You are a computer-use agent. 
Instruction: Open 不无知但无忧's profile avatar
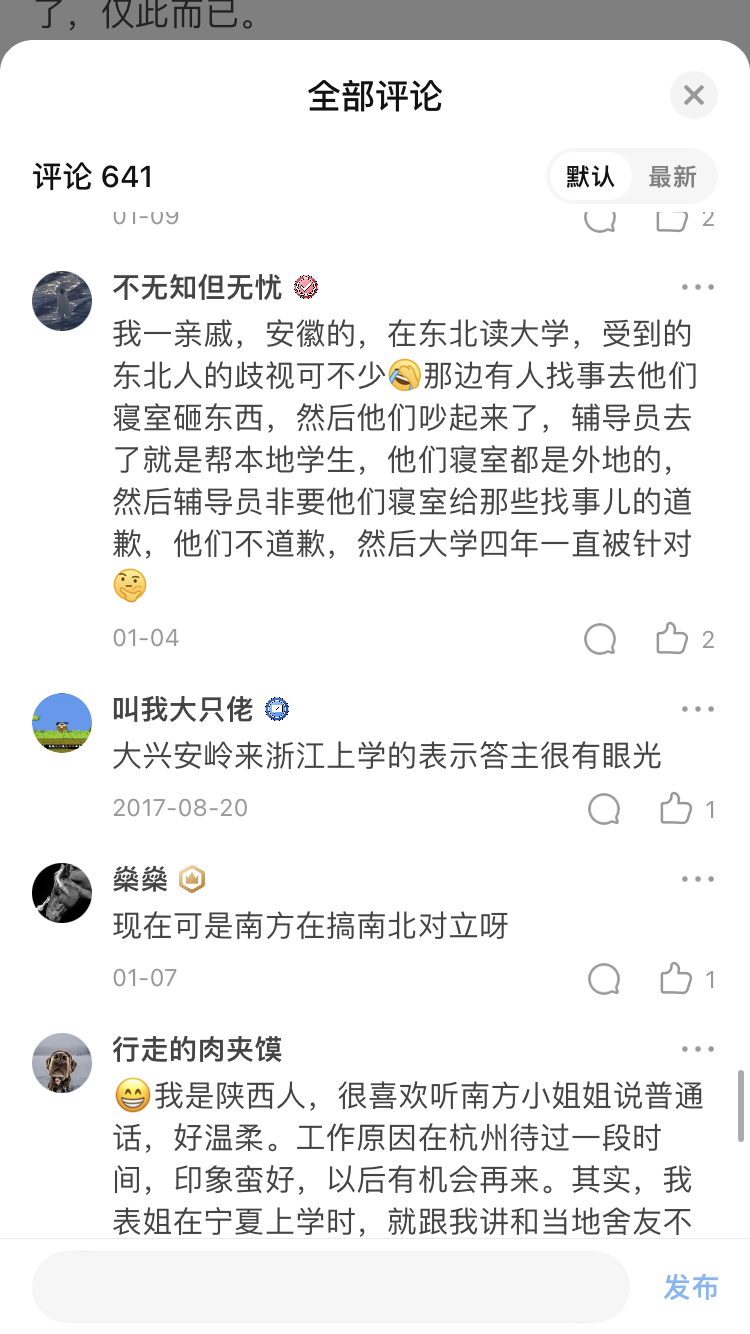pos(62,301)
